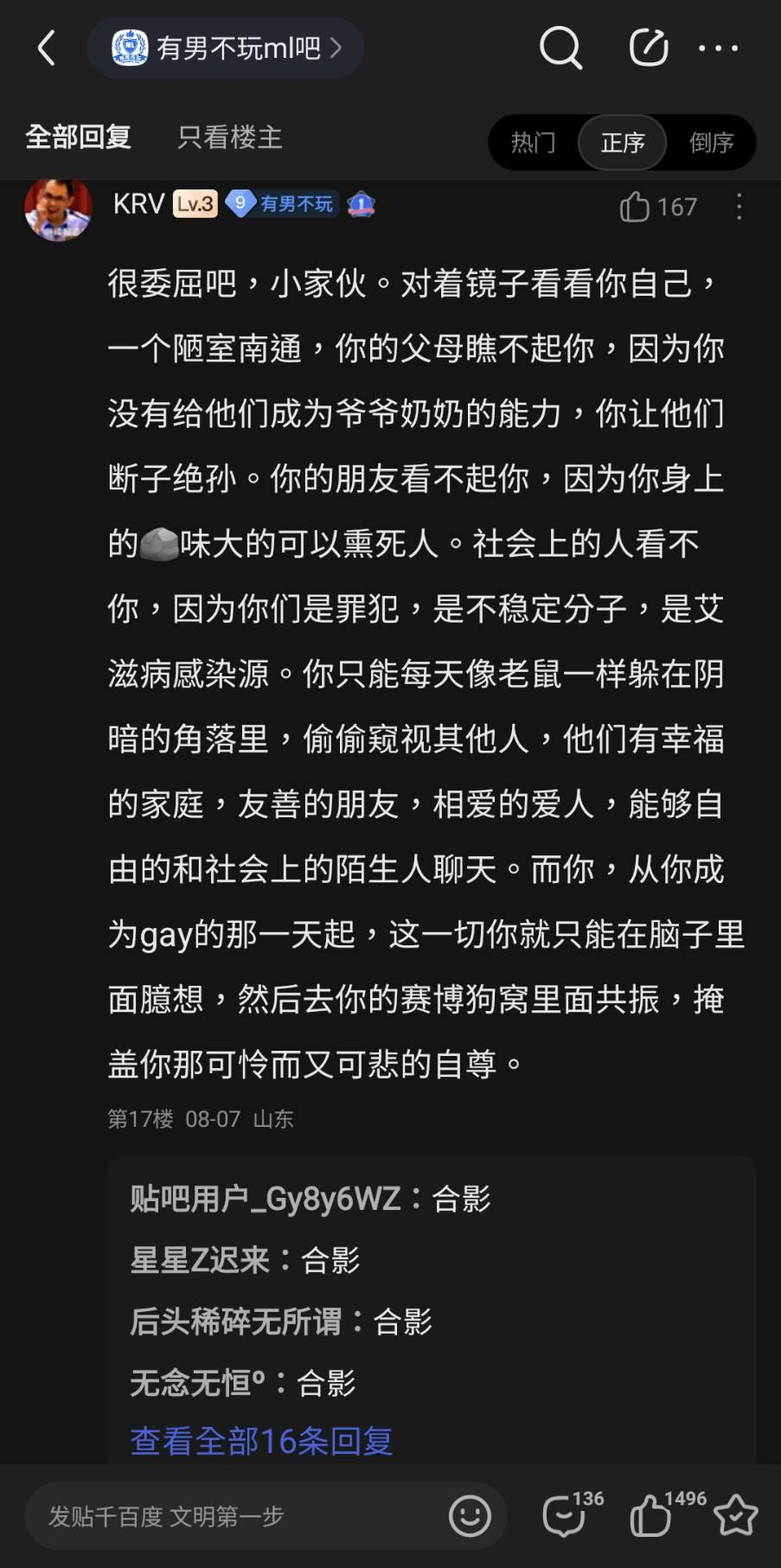Screen dimensions: 781x1568
Task: Switch to the 全部回复 tab
Action: click(78, 138)
